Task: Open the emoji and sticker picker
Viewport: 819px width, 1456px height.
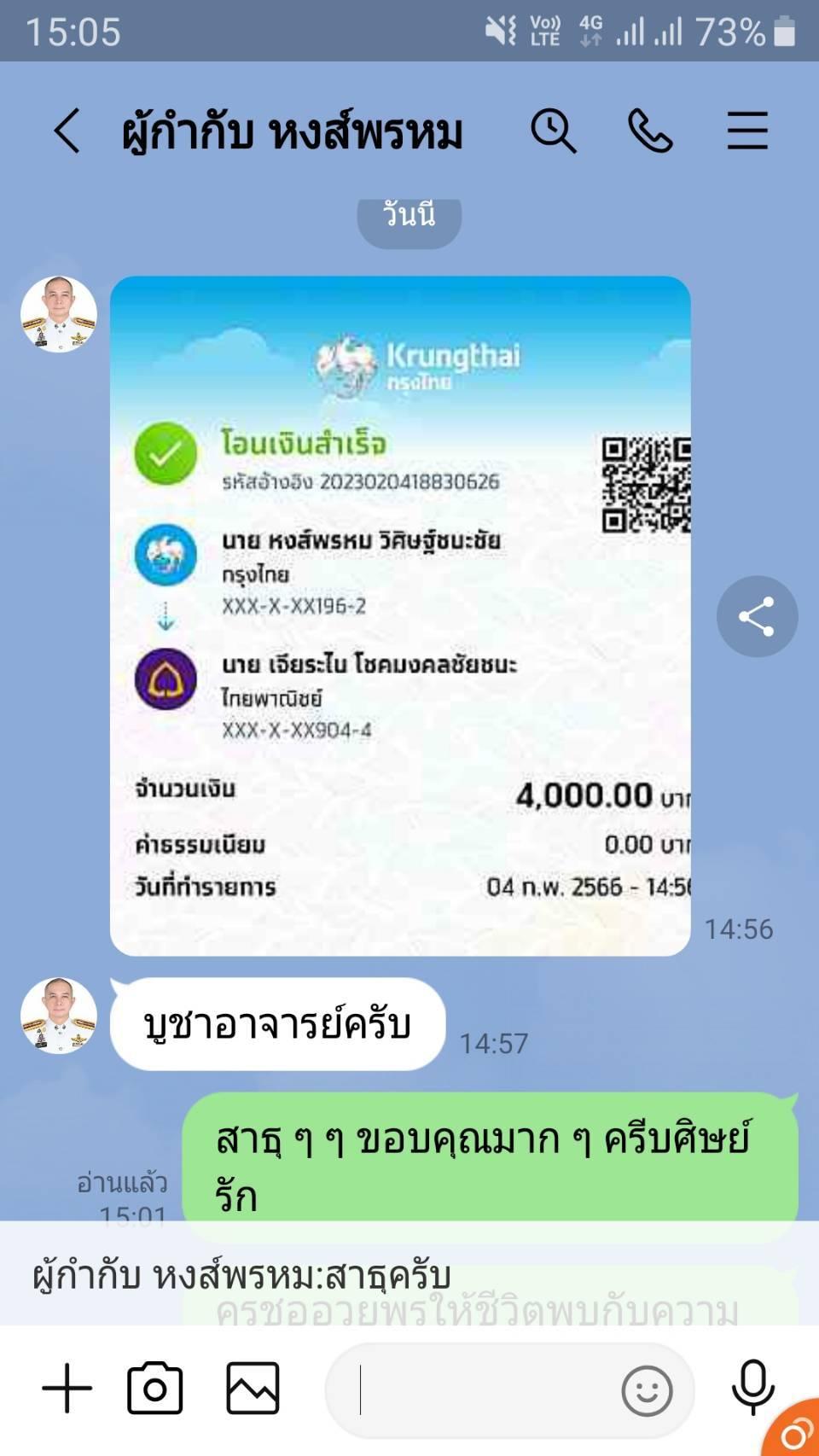Action: (646, 1390)
